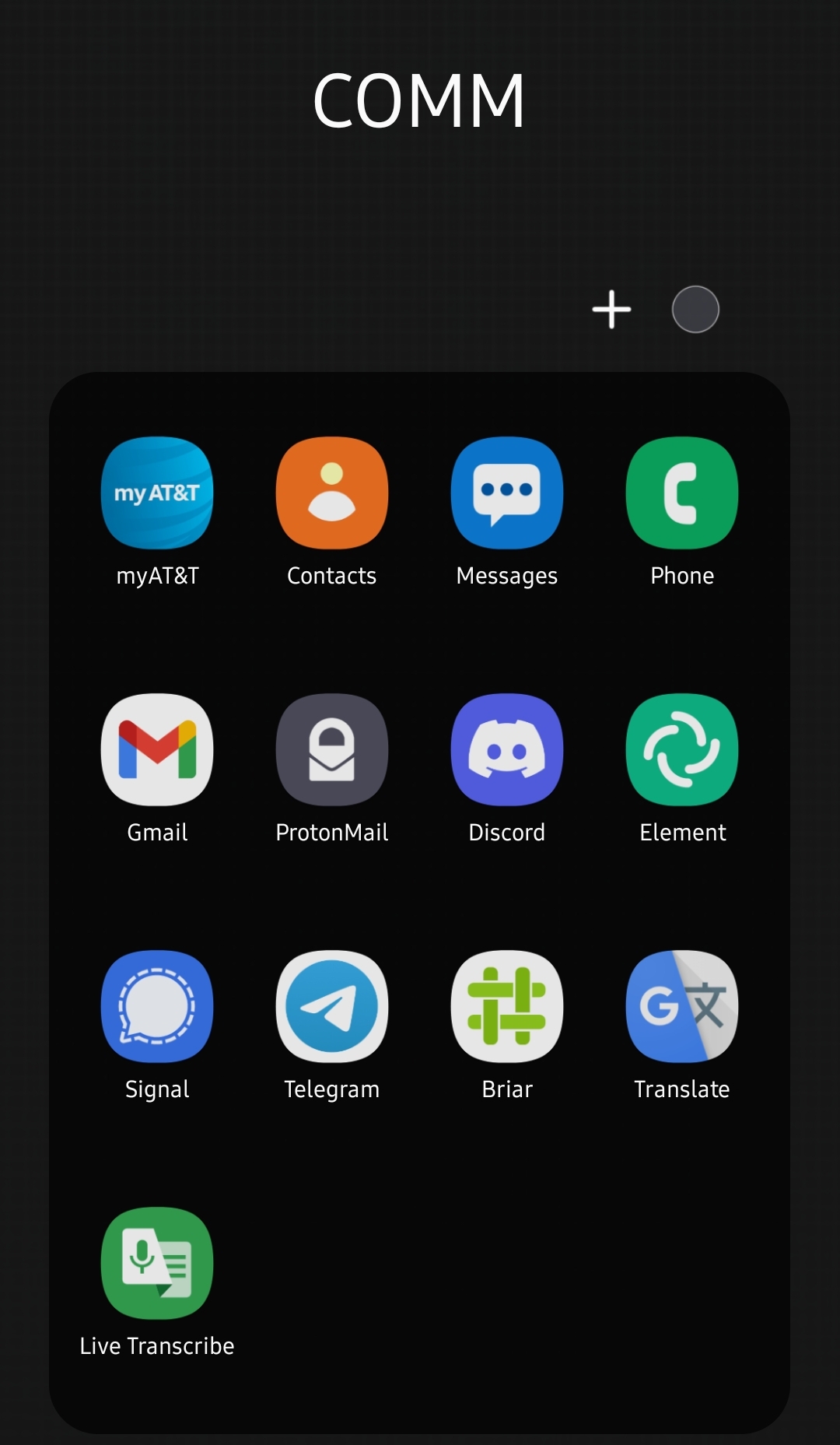The width and height of the screenshot is (840, 1445).
Task: Open Discord
Action: pos(507,749)
